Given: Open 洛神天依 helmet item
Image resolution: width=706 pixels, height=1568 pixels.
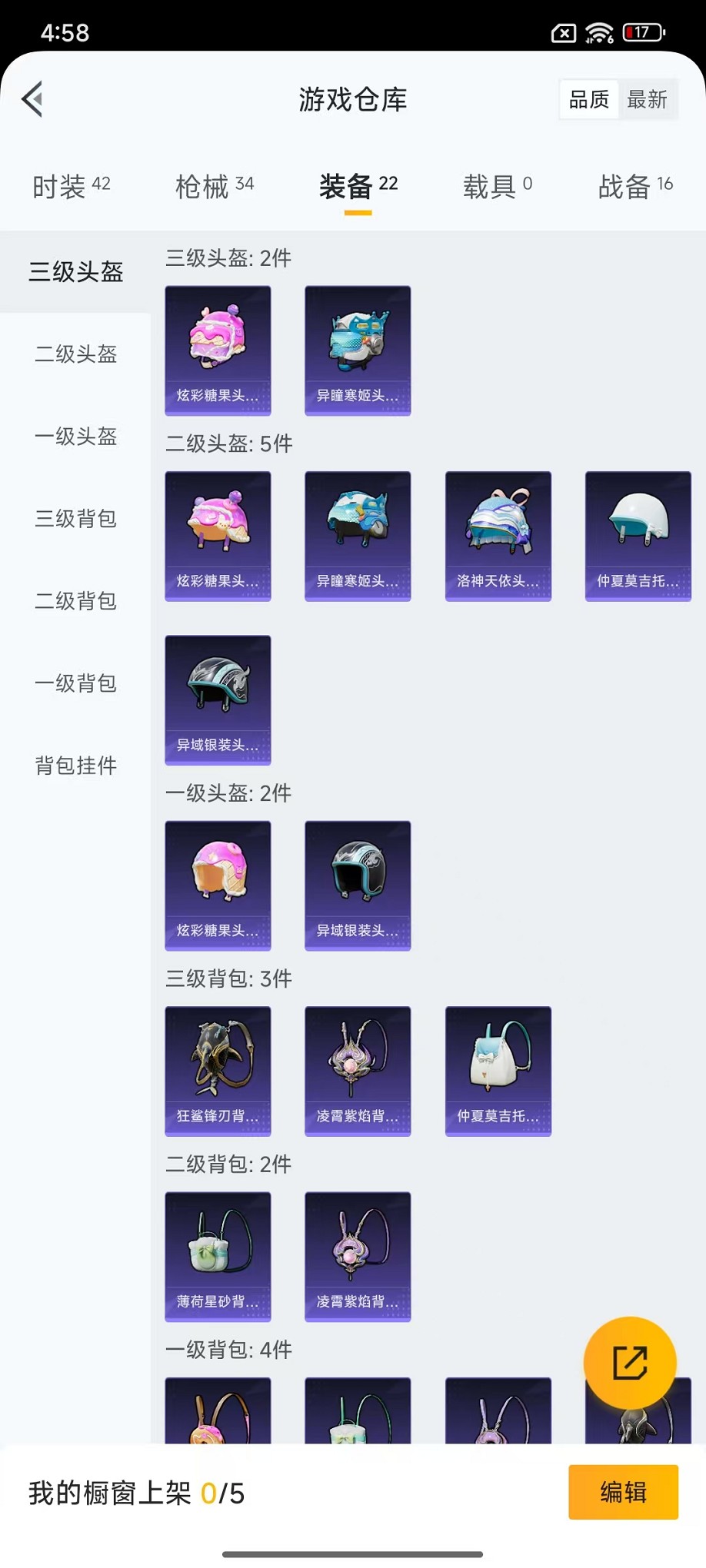Looking at the screenshot, I should point(498,536).
